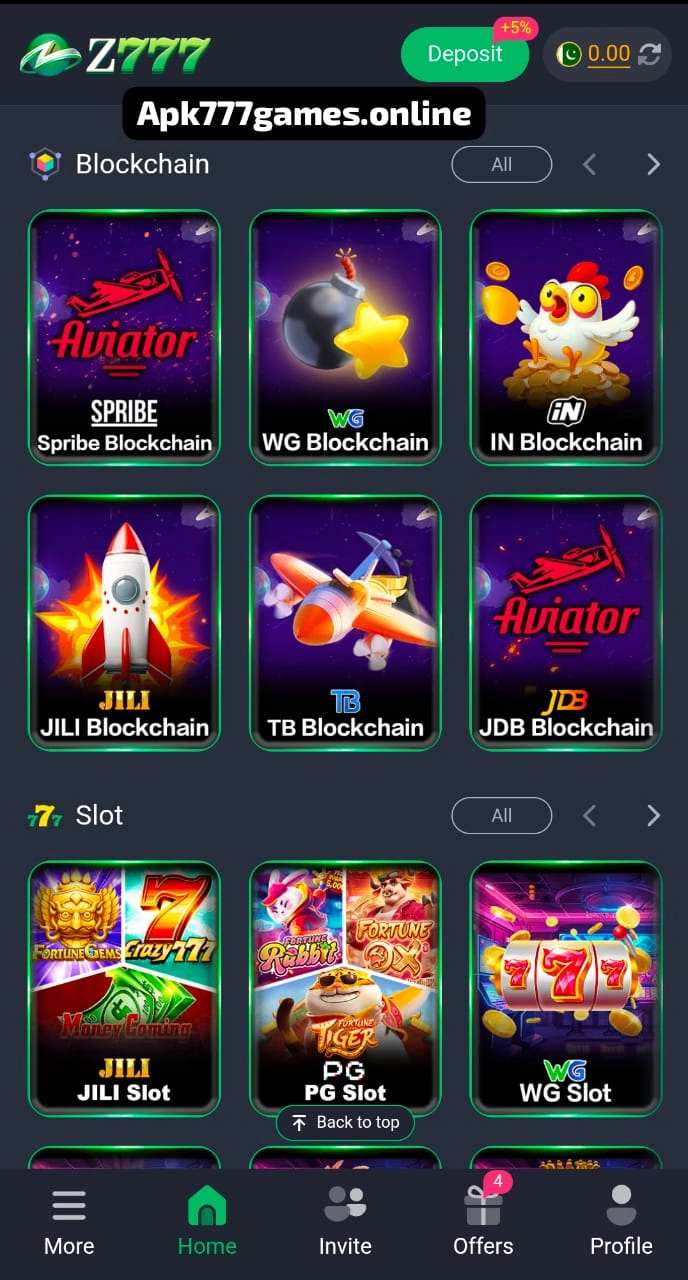Open WG Slot tile
The image size is (688, 1280).
(x=566, y=985)
